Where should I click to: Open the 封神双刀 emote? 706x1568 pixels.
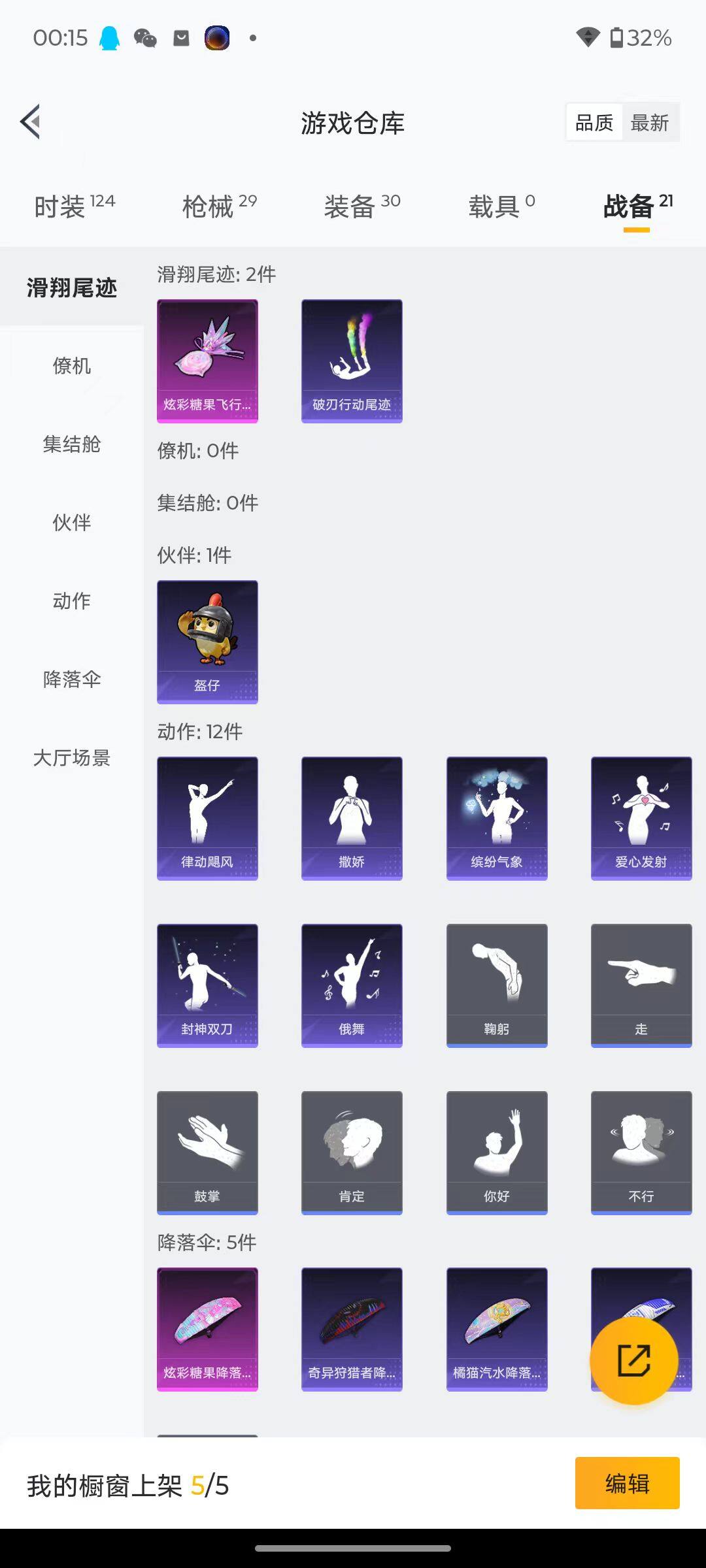click(207, 985)
